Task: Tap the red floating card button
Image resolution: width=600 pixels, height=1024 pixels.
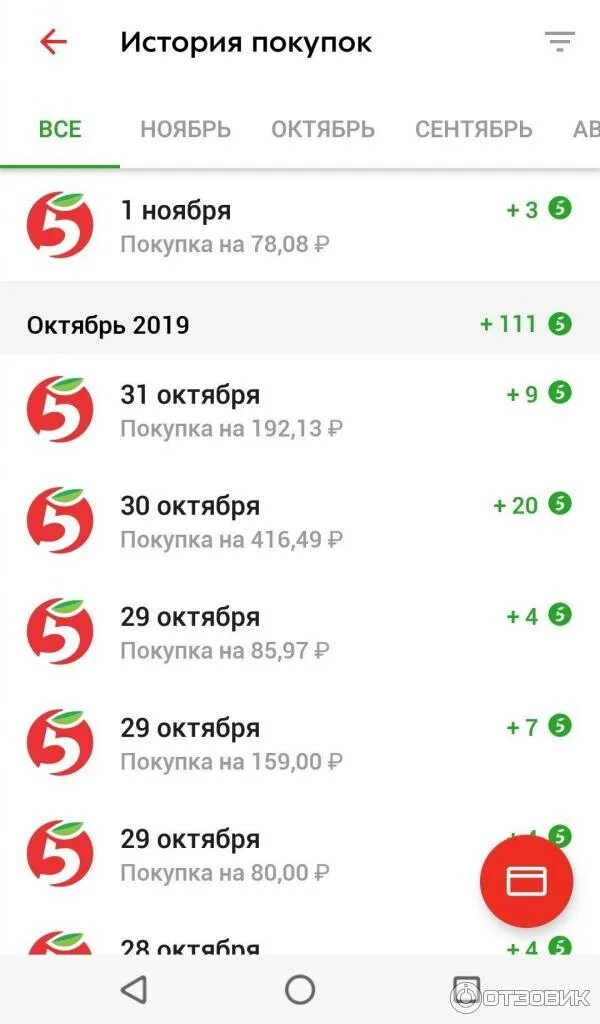Action: [526, 882]
